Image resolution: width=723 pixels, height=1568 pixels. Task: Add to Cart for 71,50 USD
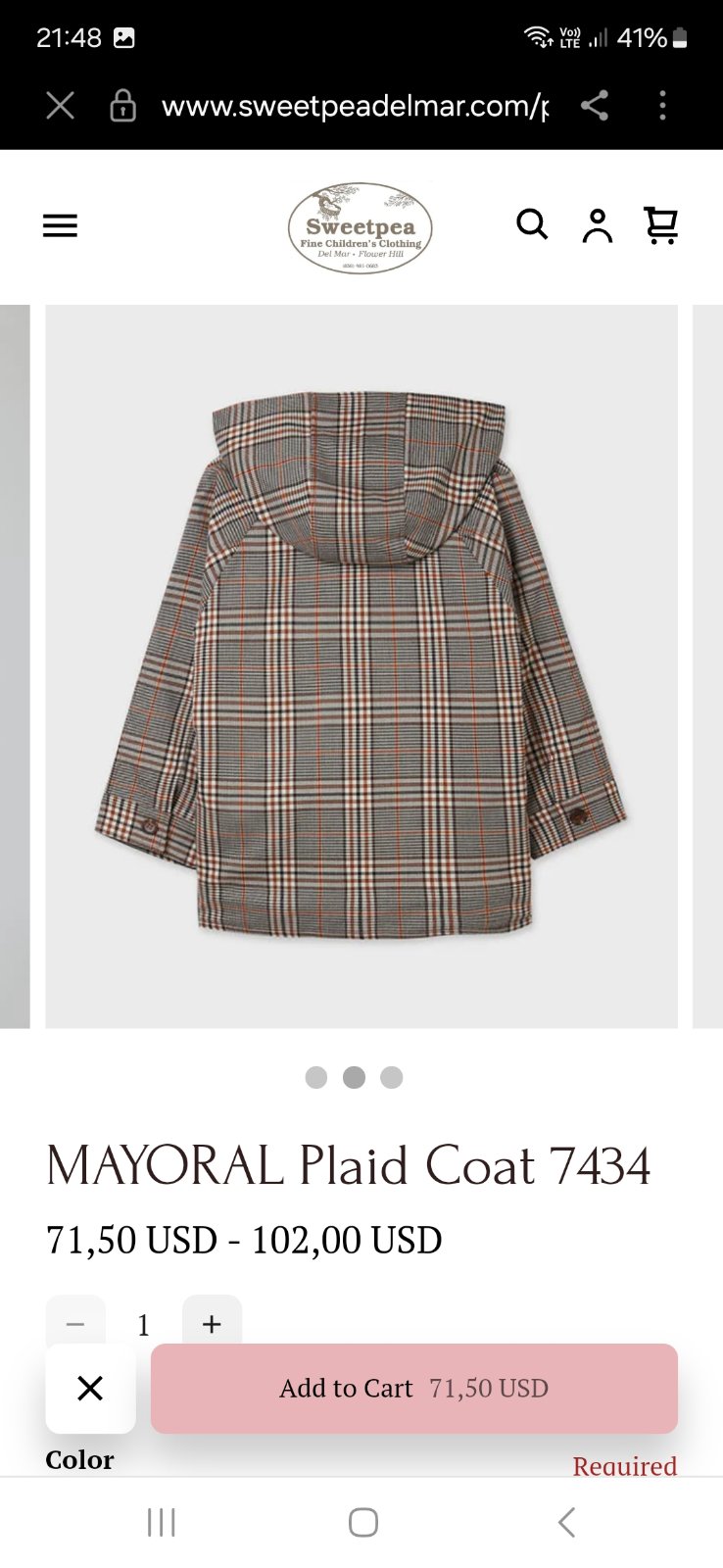[x=413, y=1389]
